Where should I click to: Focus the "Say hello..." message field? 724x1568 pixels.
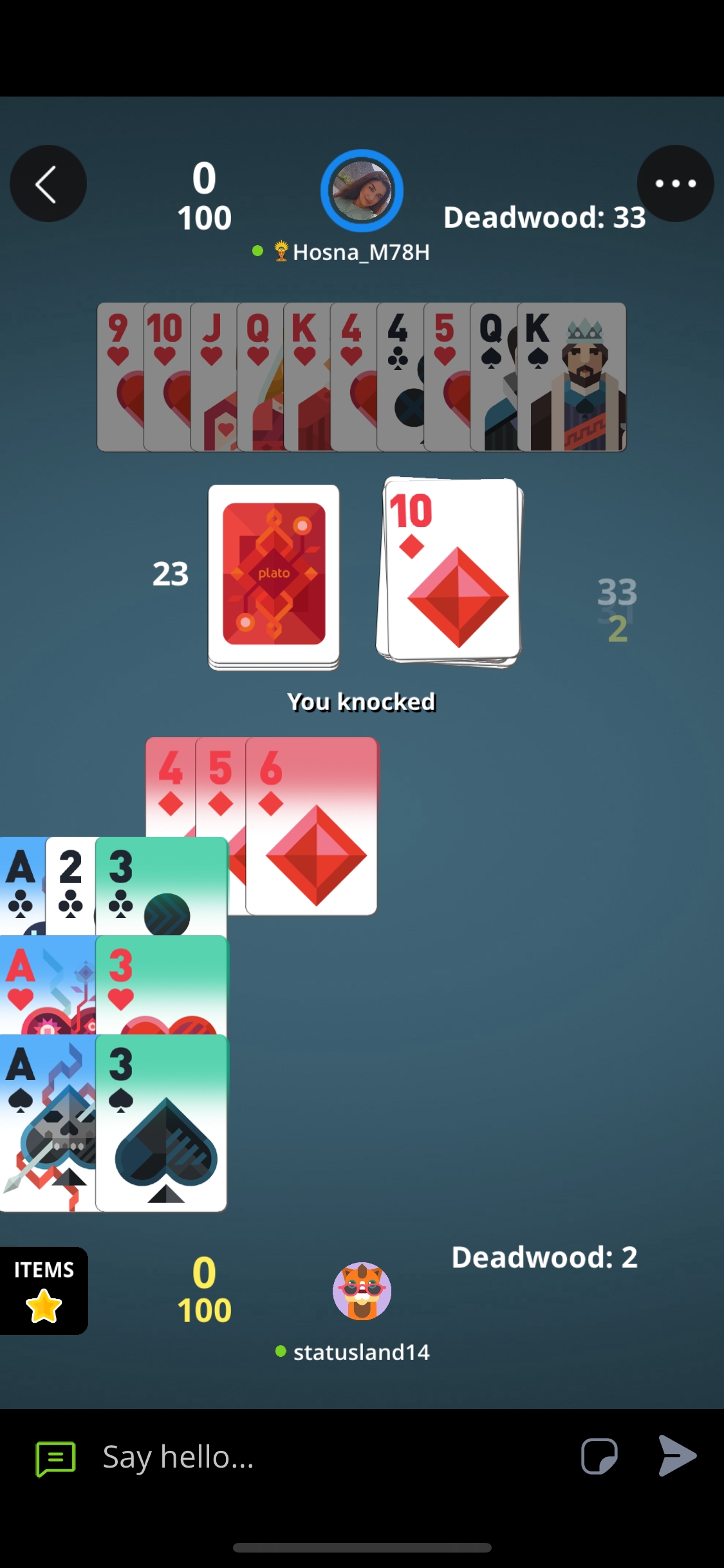pyautogui.click(x=322, y=1457)
